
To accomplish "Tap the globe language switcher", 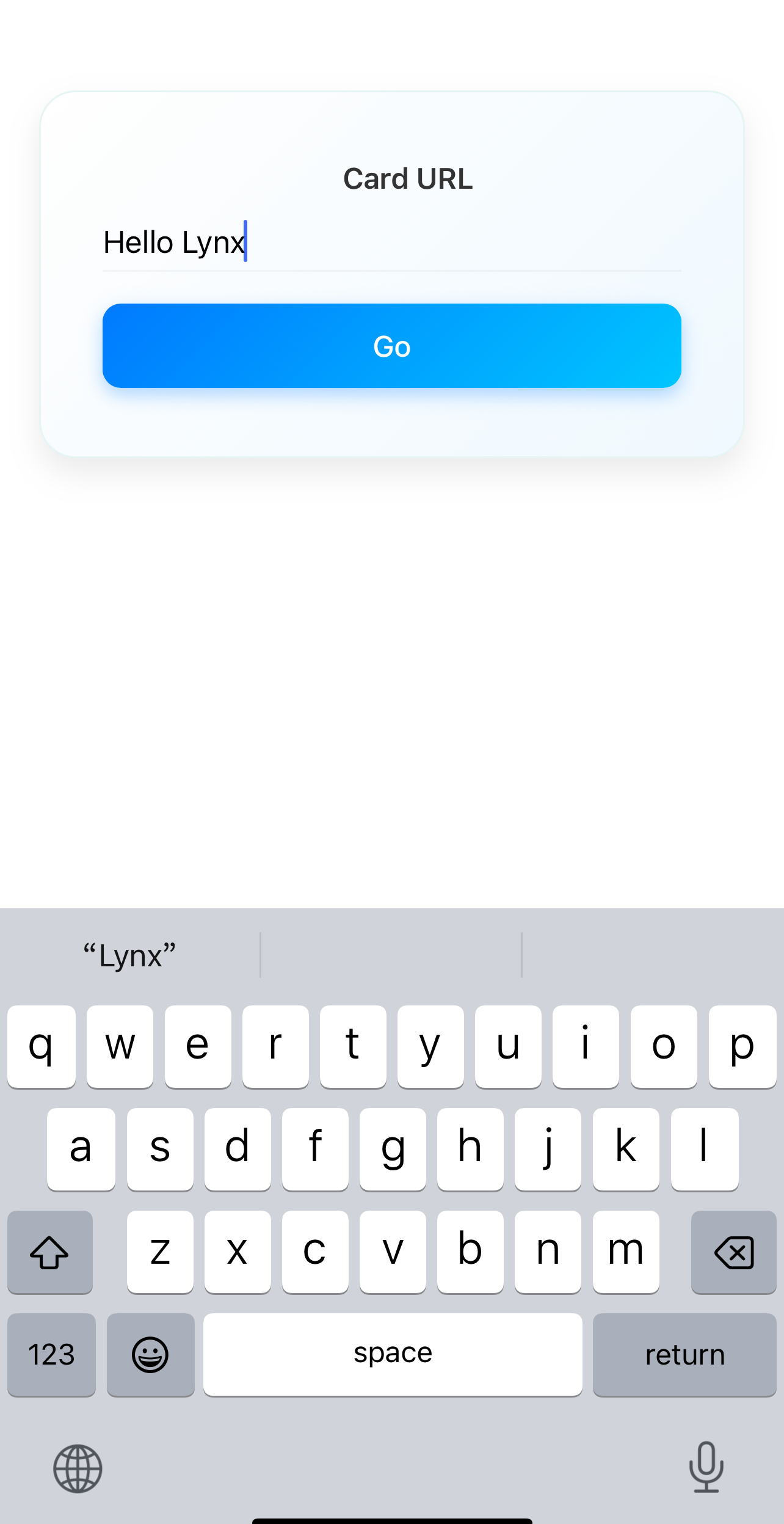I will coord(78,1468).
